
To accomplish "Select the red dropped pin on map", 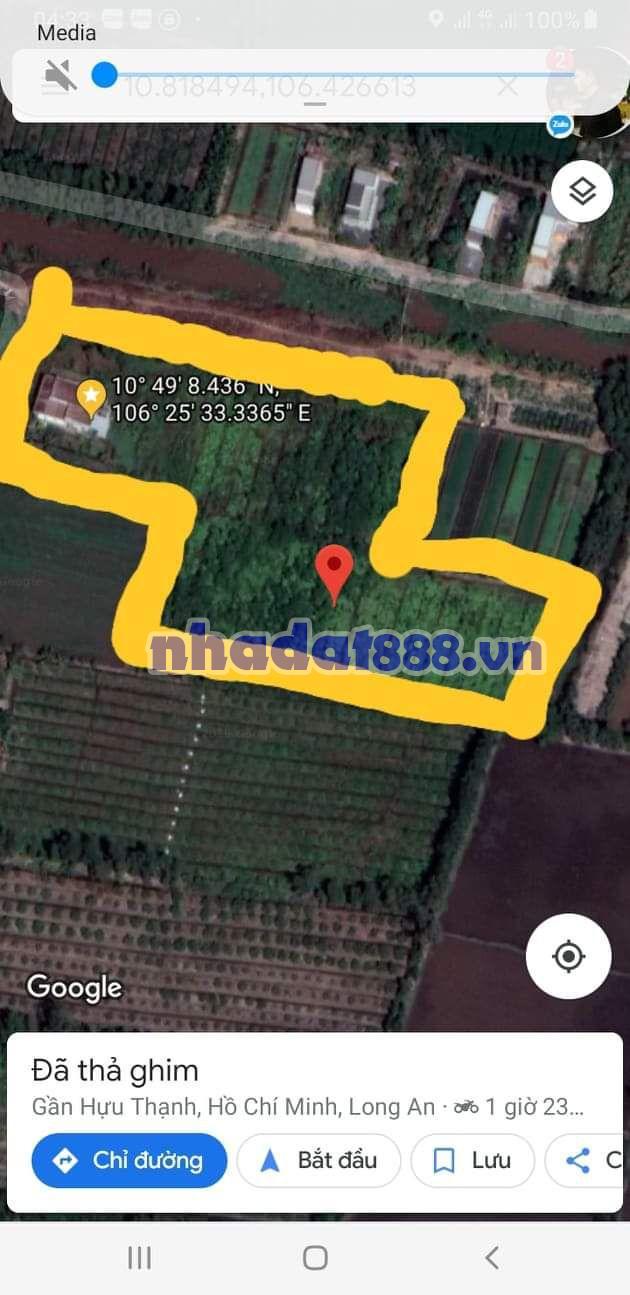I will pyautogui.click(x=334, y=572).
